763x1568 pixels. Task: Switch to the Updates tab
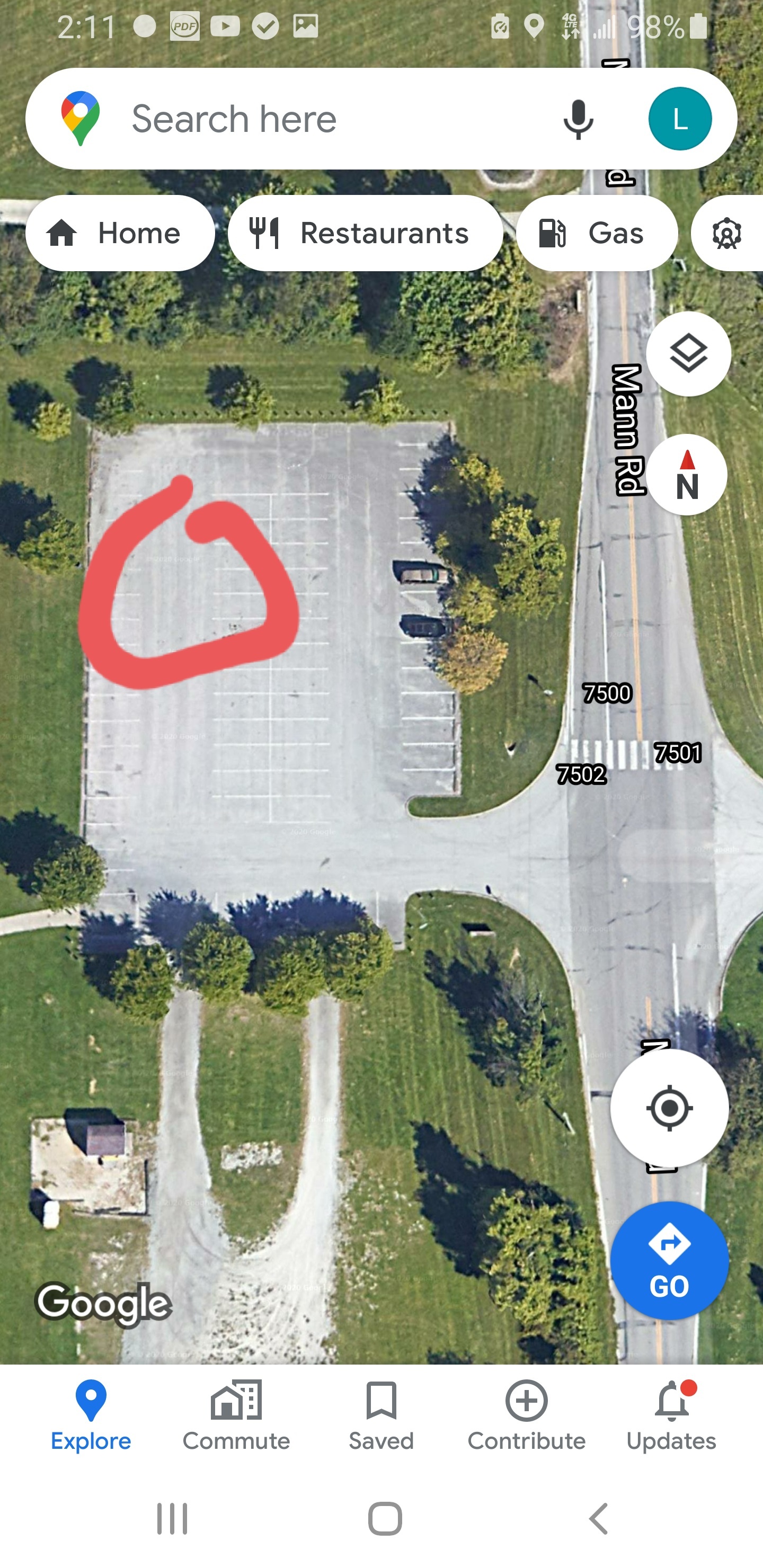[671, 1416]
